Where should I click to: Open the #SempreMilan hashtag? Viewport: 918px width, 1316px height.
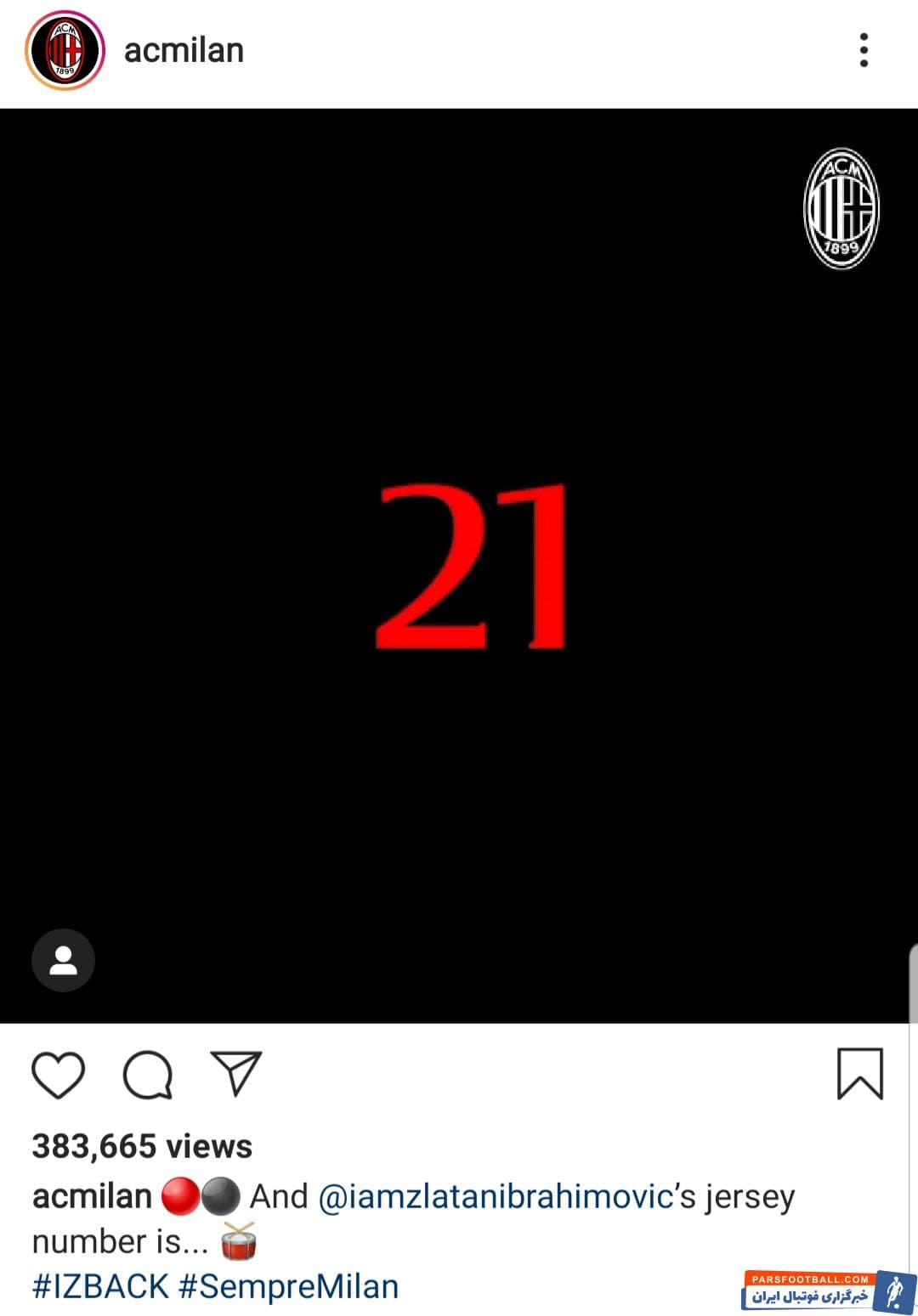289,1286
